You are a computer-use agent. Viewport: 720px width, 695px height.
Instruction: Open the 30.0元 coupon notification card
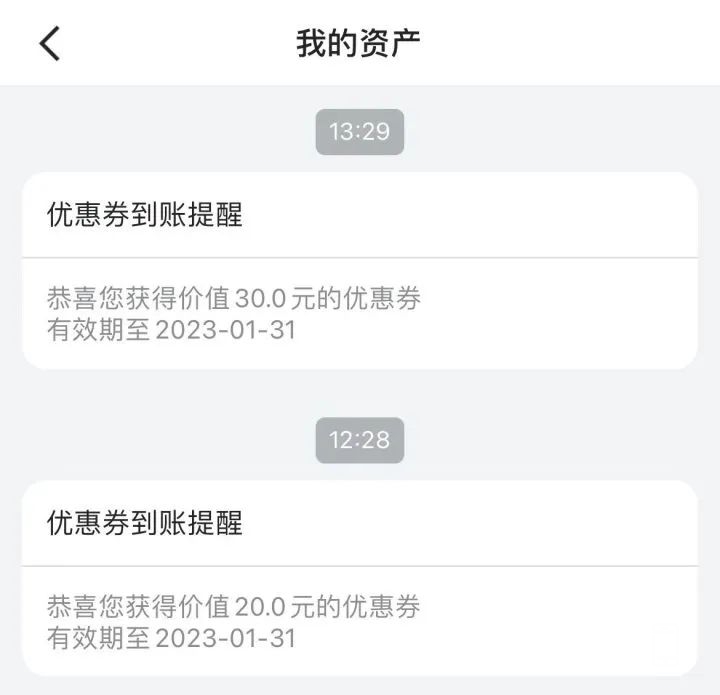pos(359,270)
